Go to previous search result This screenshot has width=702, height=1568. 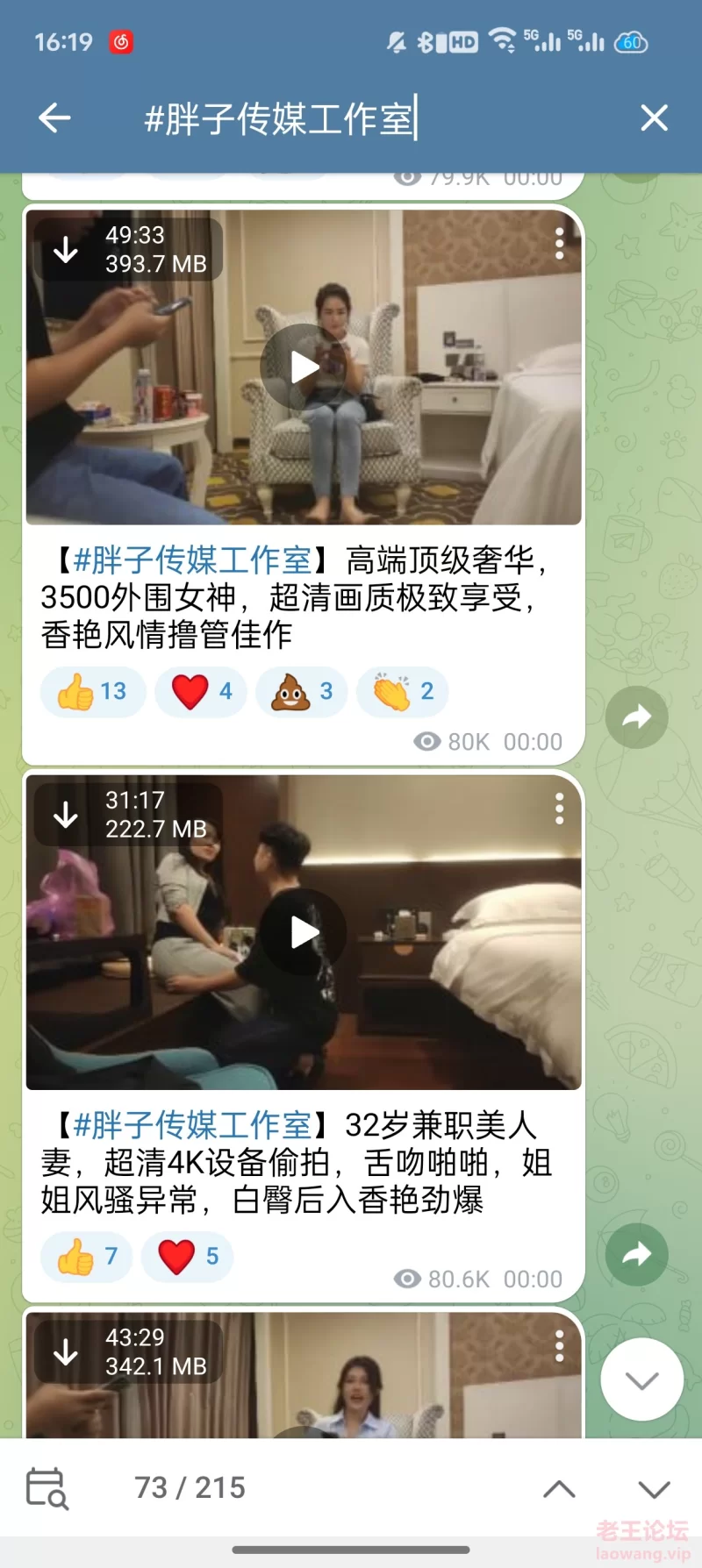click(x=559, y=1488)
